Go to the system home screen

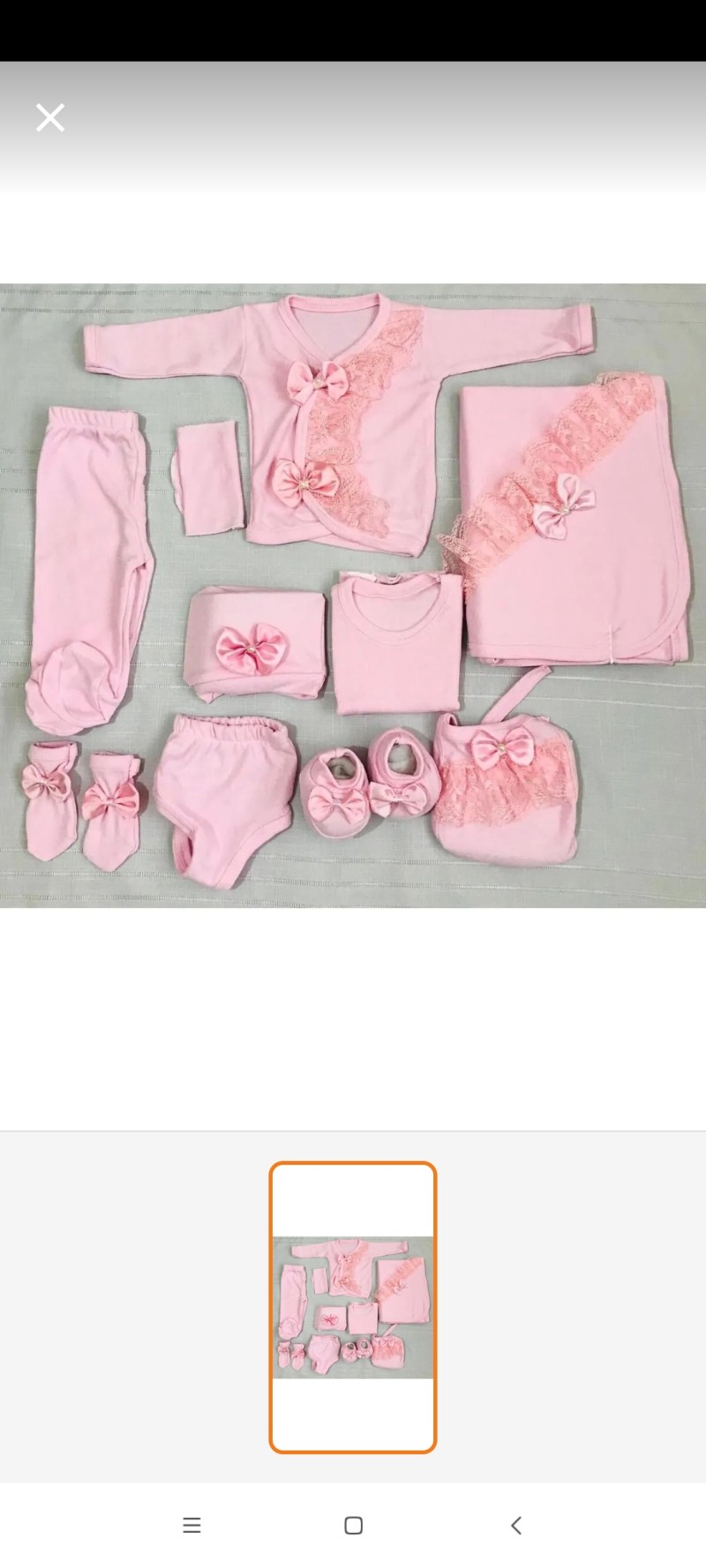[x=353, y=1526]
